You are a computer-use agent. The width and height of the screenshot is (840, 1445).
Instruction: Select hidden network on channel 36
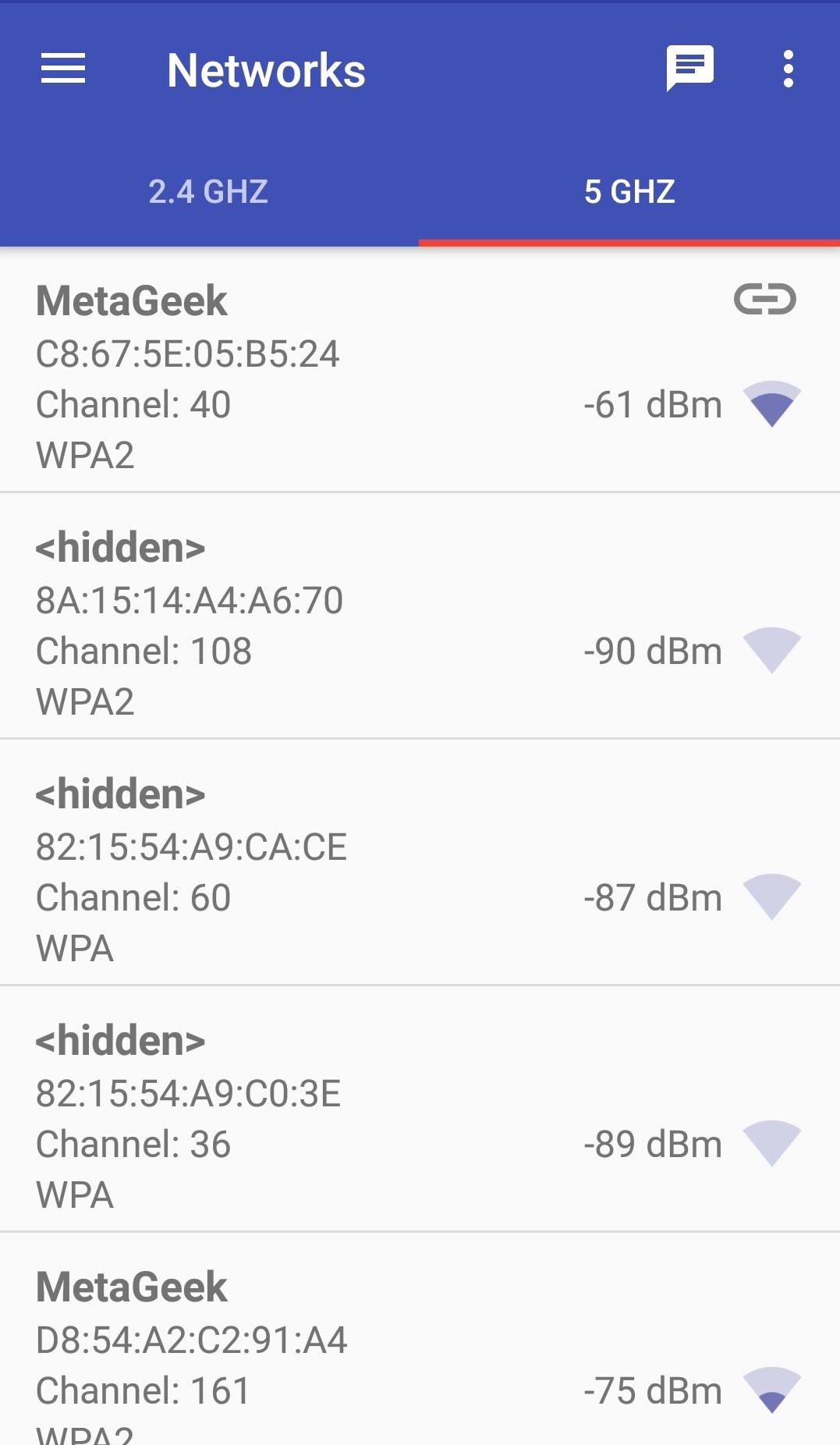[x=420, y=1109]
